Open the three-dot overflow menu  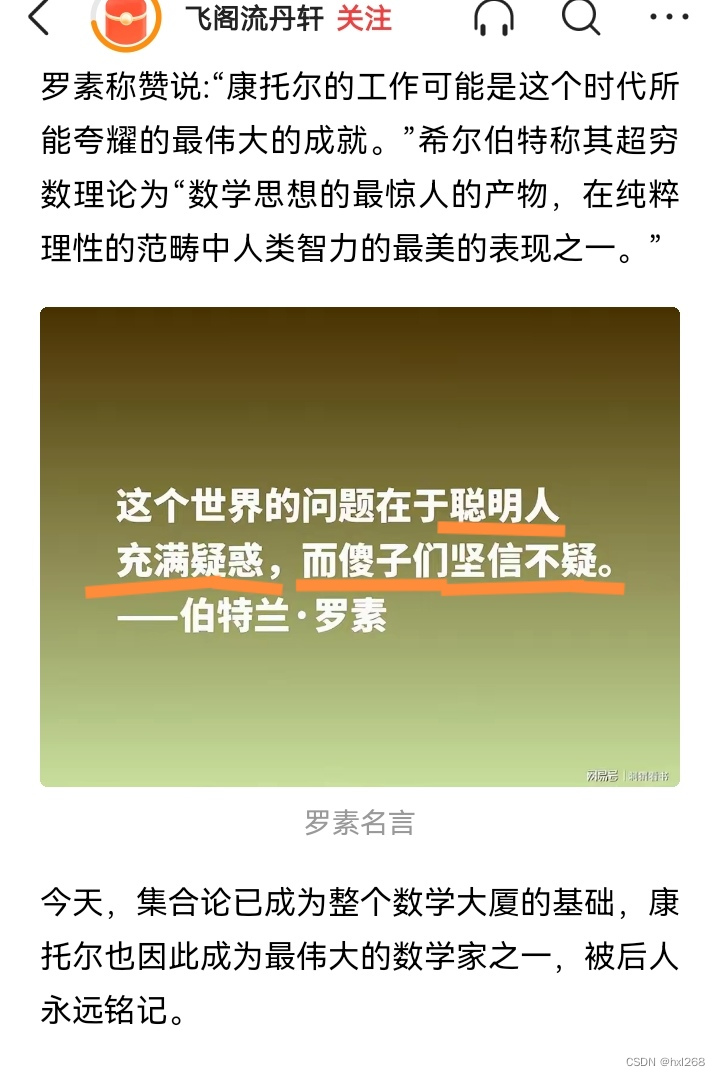pos(669,17)
